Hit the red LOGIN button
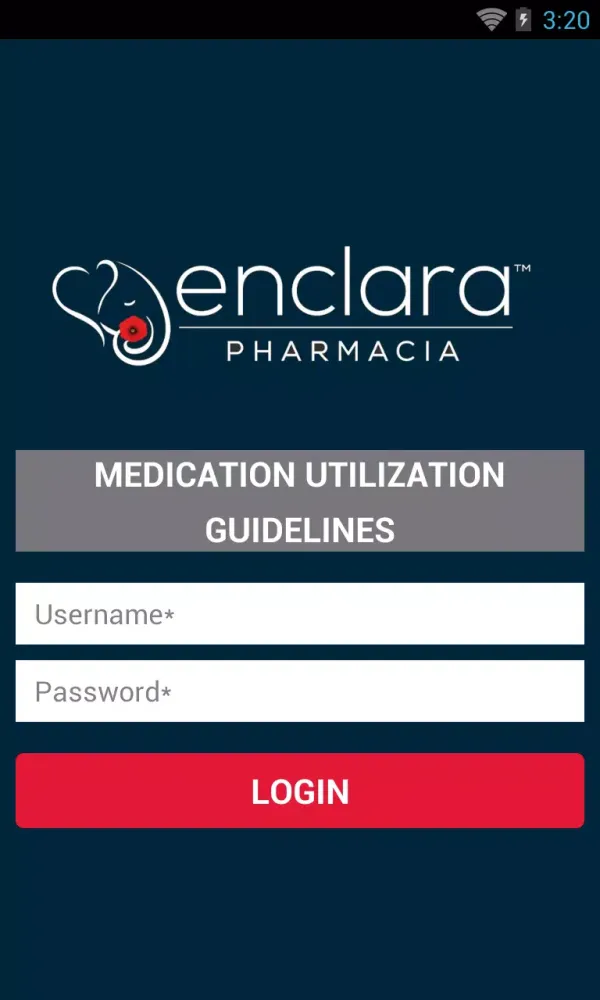The image size is (600, 1000). [300, 791]
